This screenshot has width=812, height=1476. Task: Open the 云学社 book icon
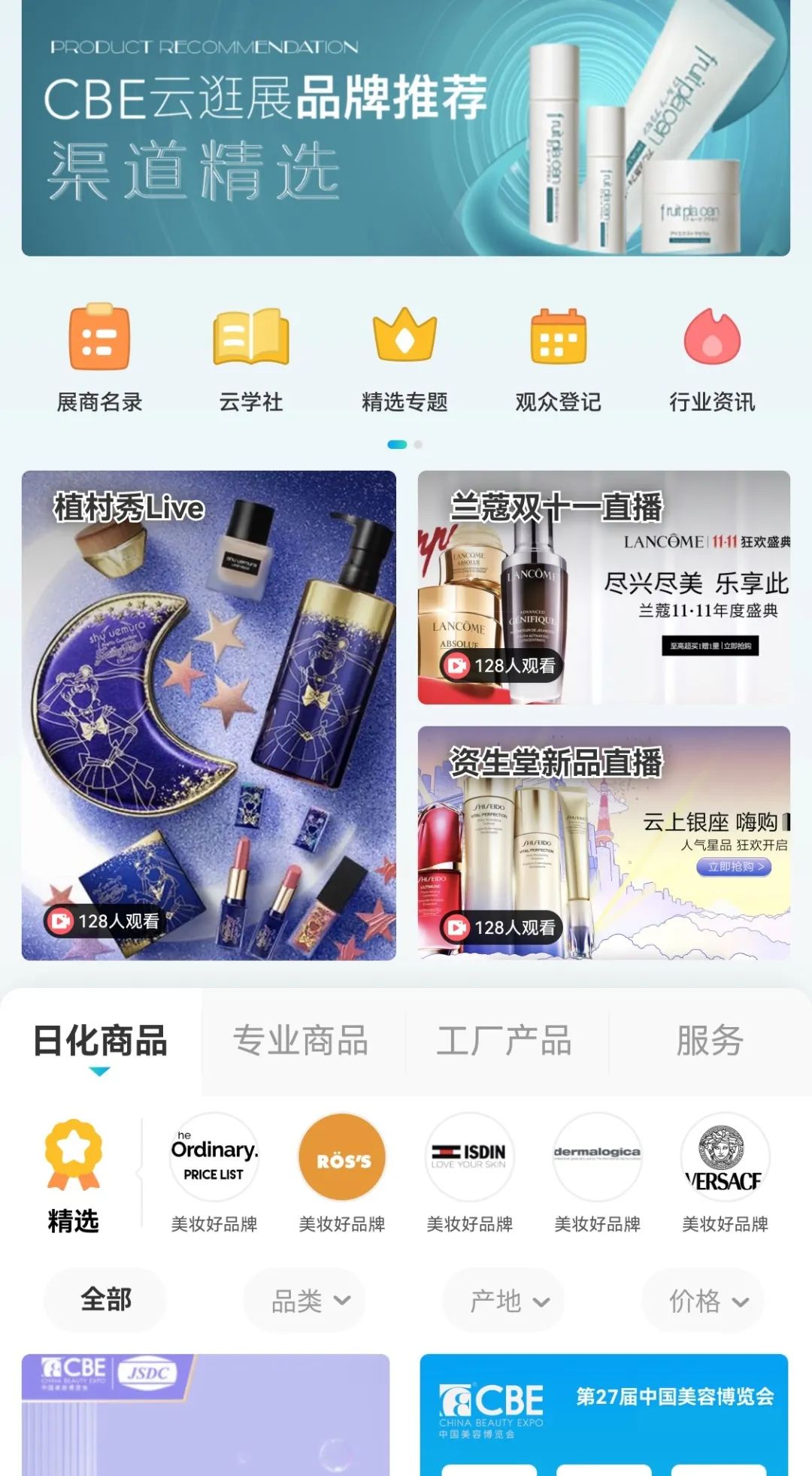coord(250,341)
